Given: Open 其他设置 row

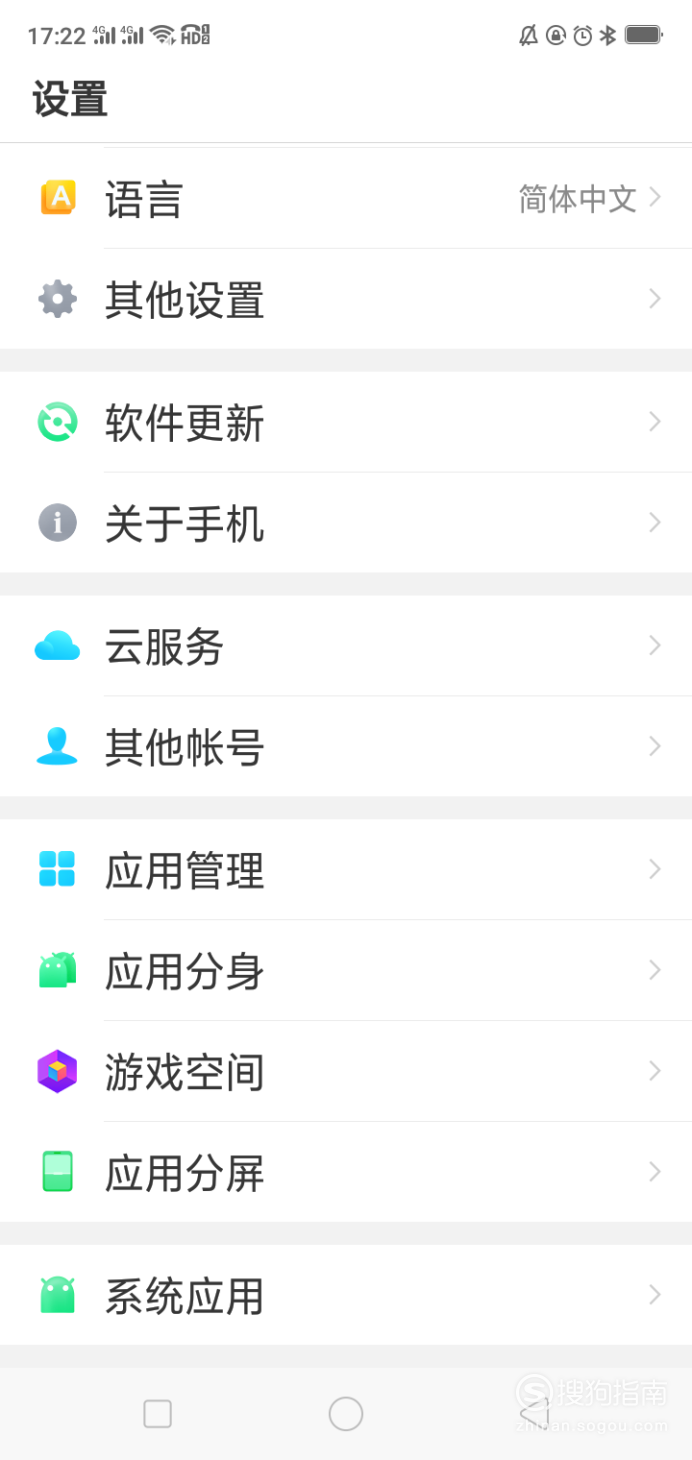Looking at the screenshot, I should click(346, 299).
